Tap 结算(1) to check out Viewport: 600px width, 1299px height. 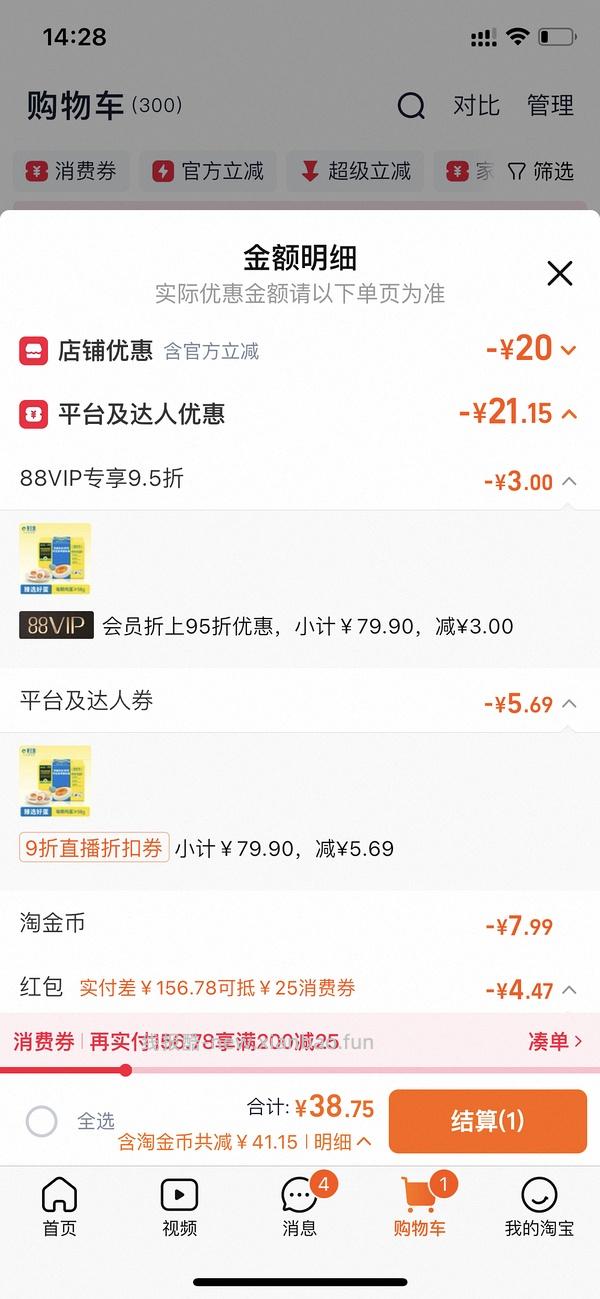point(487,1121)
